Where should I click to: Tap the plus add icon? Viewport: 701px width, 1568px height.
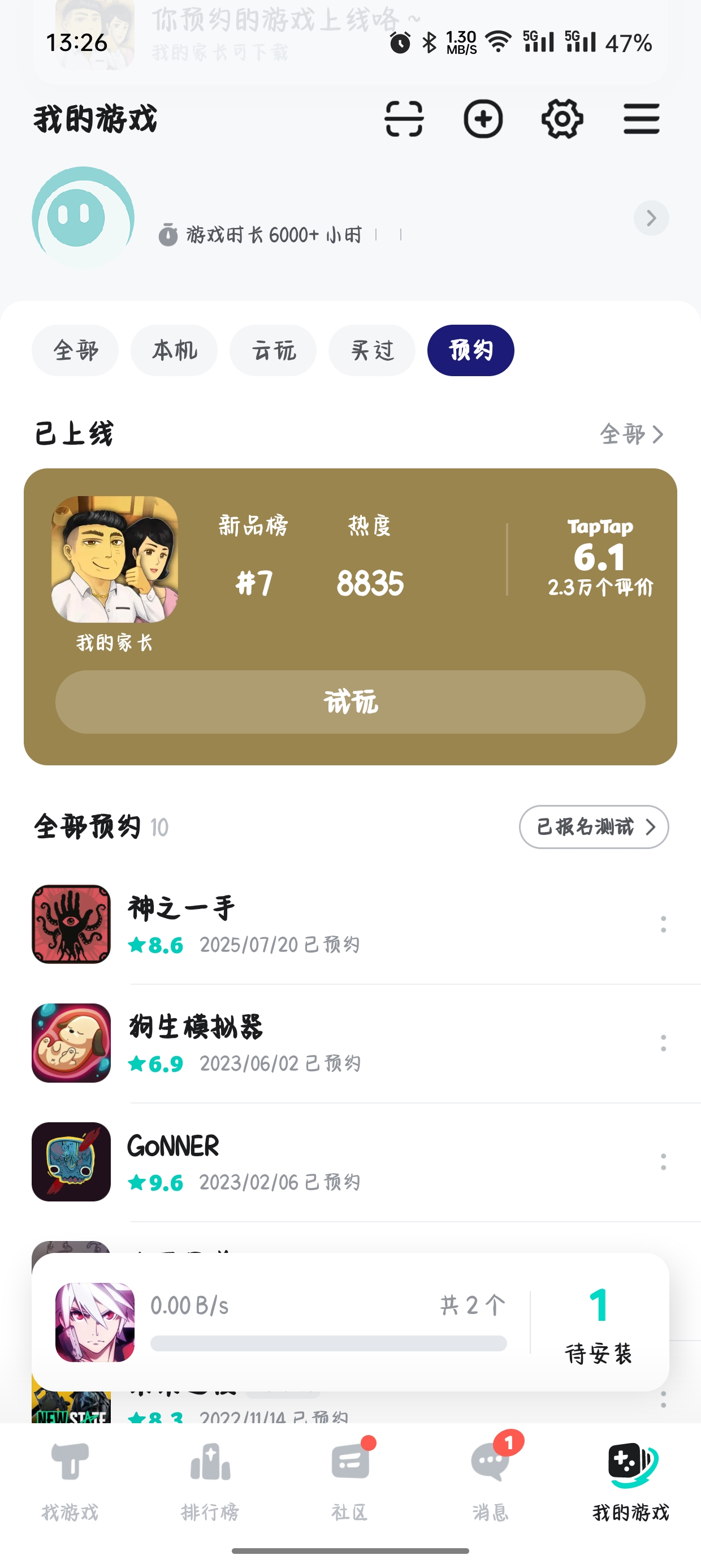pyautogui.click(x=483, y=119)
